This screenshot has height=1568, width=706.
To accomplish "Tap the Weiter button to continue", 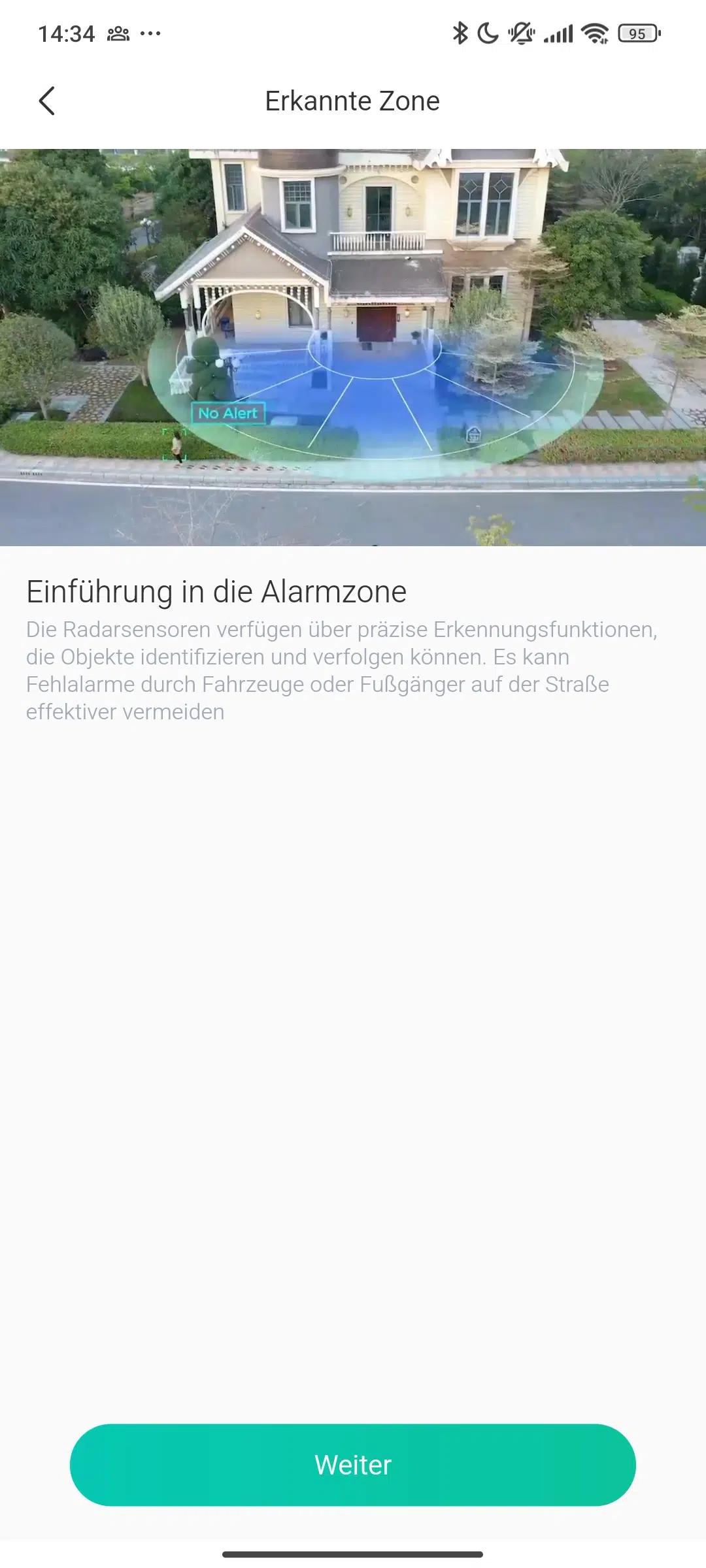I will [x=353, y=1465].
